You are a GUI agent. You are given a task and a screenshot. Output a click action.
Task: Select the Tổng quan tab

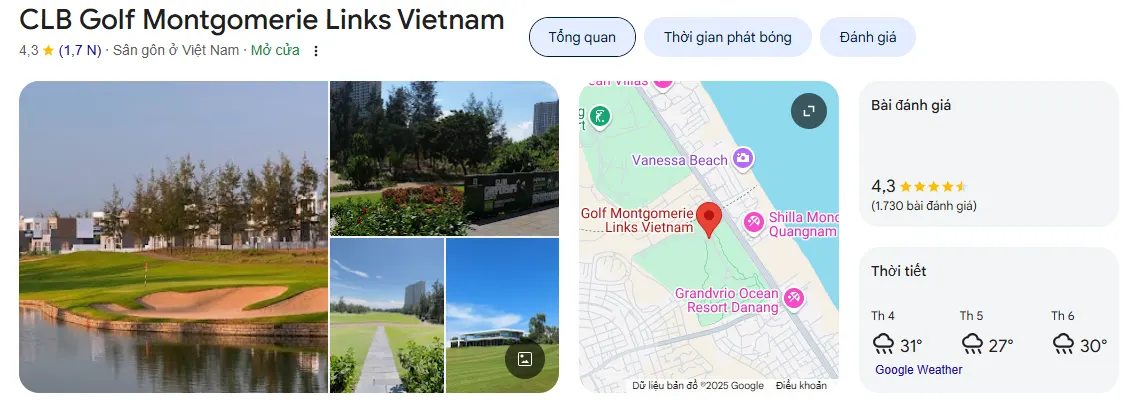click(x=582, y=38)
